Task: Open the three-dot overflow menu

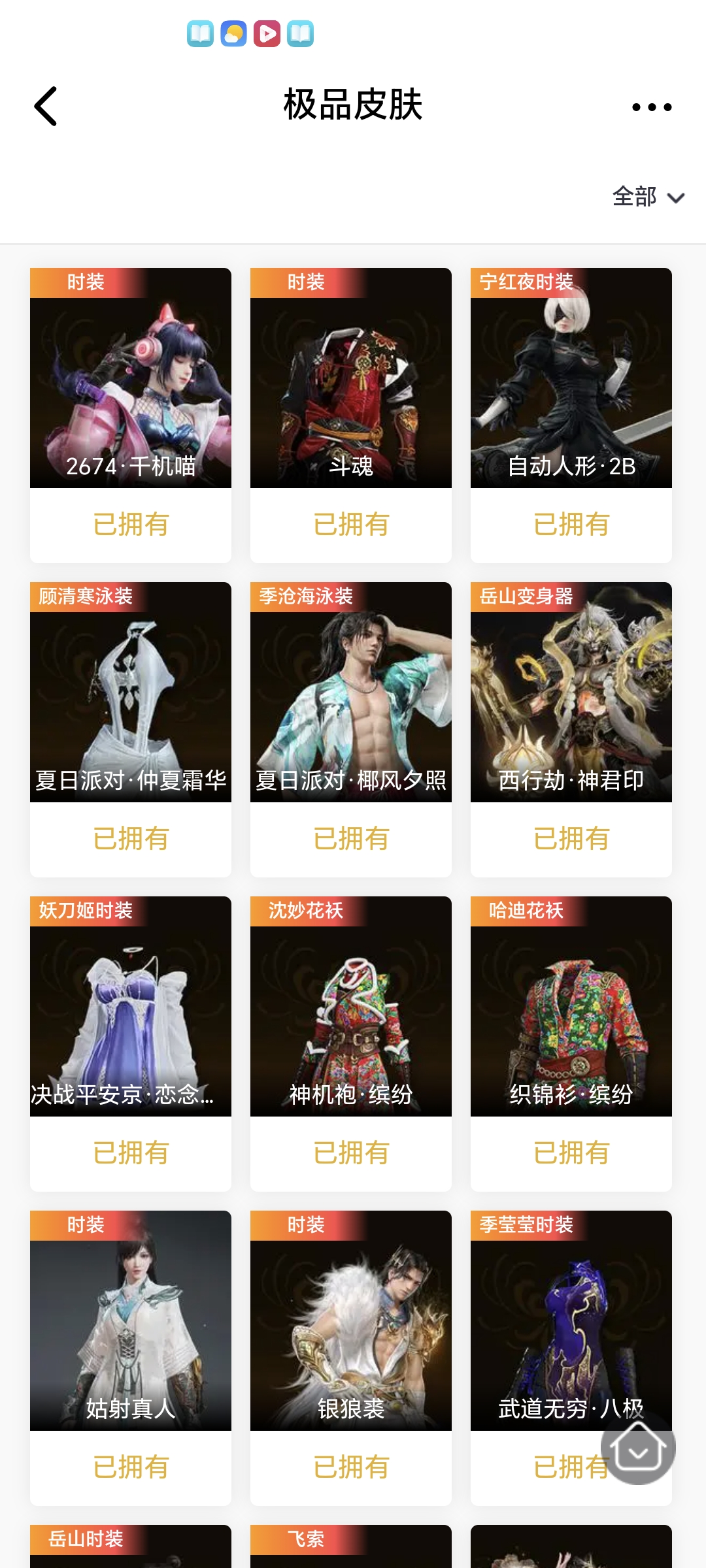Action: [651, 107]
